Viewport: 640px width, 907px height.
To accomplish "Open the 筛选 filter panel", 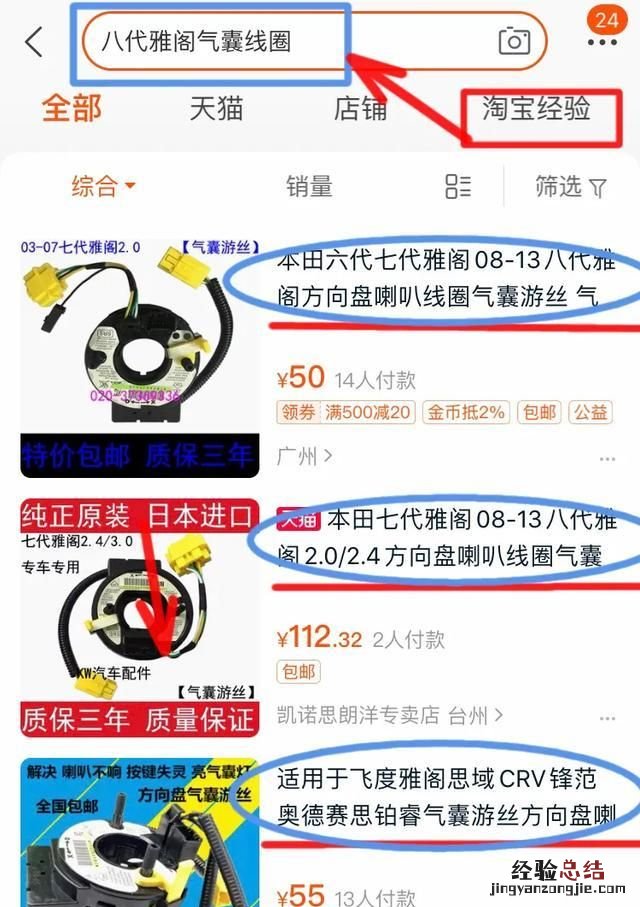I will click(x=571, y=186).
